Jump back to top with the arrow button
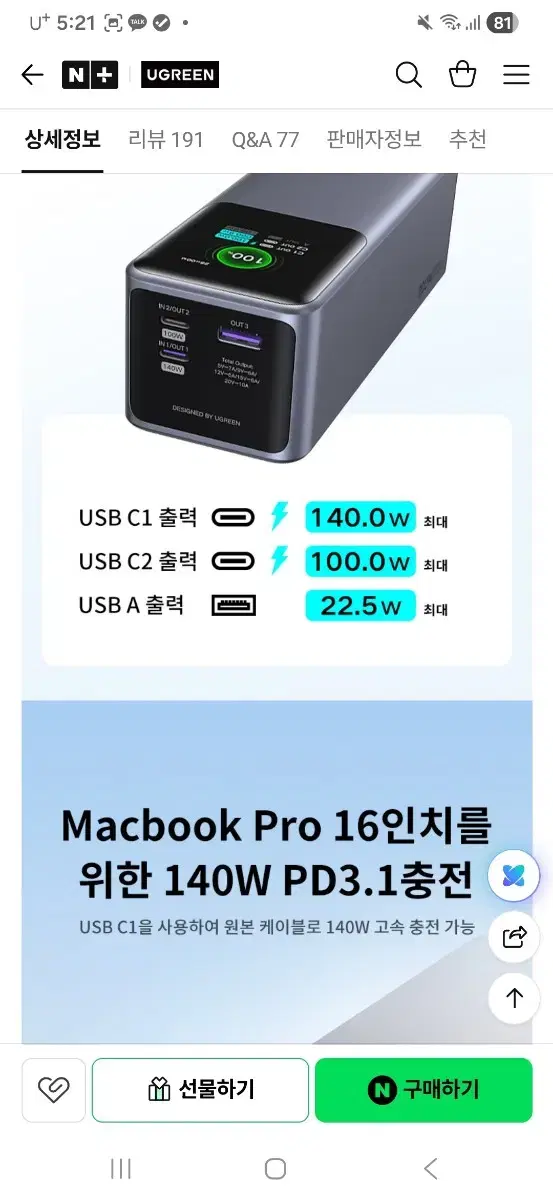 pyautogui.click(x=514, y=997)
